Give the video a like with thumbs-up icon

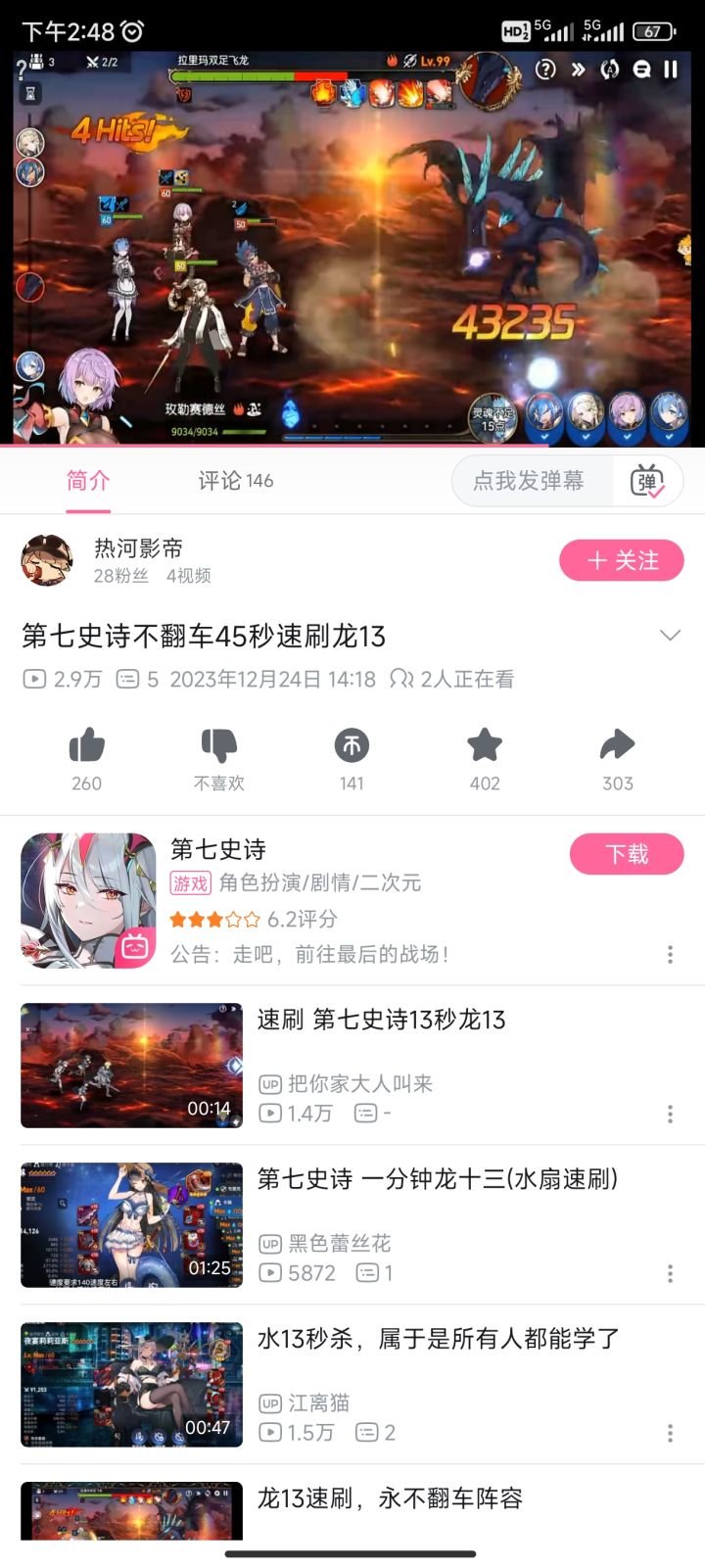click(86, 746)
